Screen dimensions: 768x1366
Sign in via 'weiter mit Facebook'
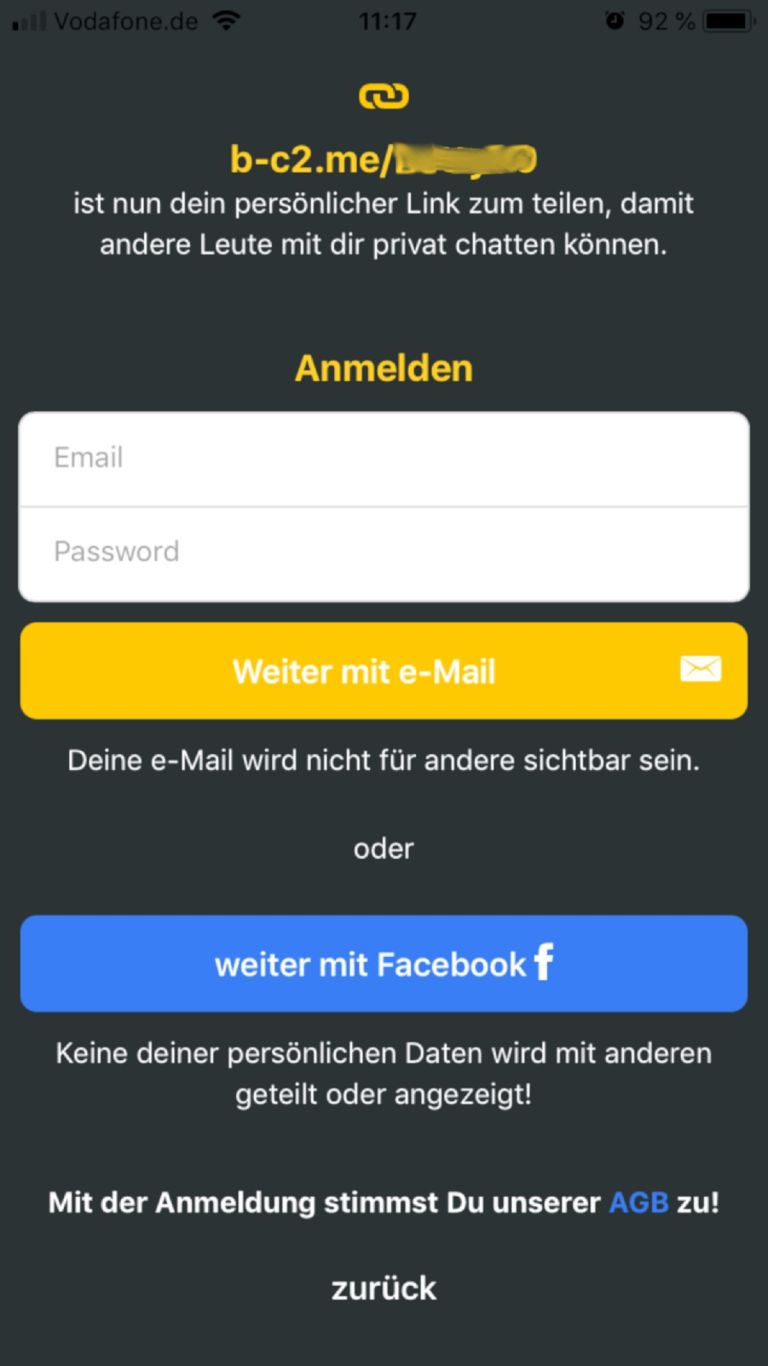coord(384,964)
